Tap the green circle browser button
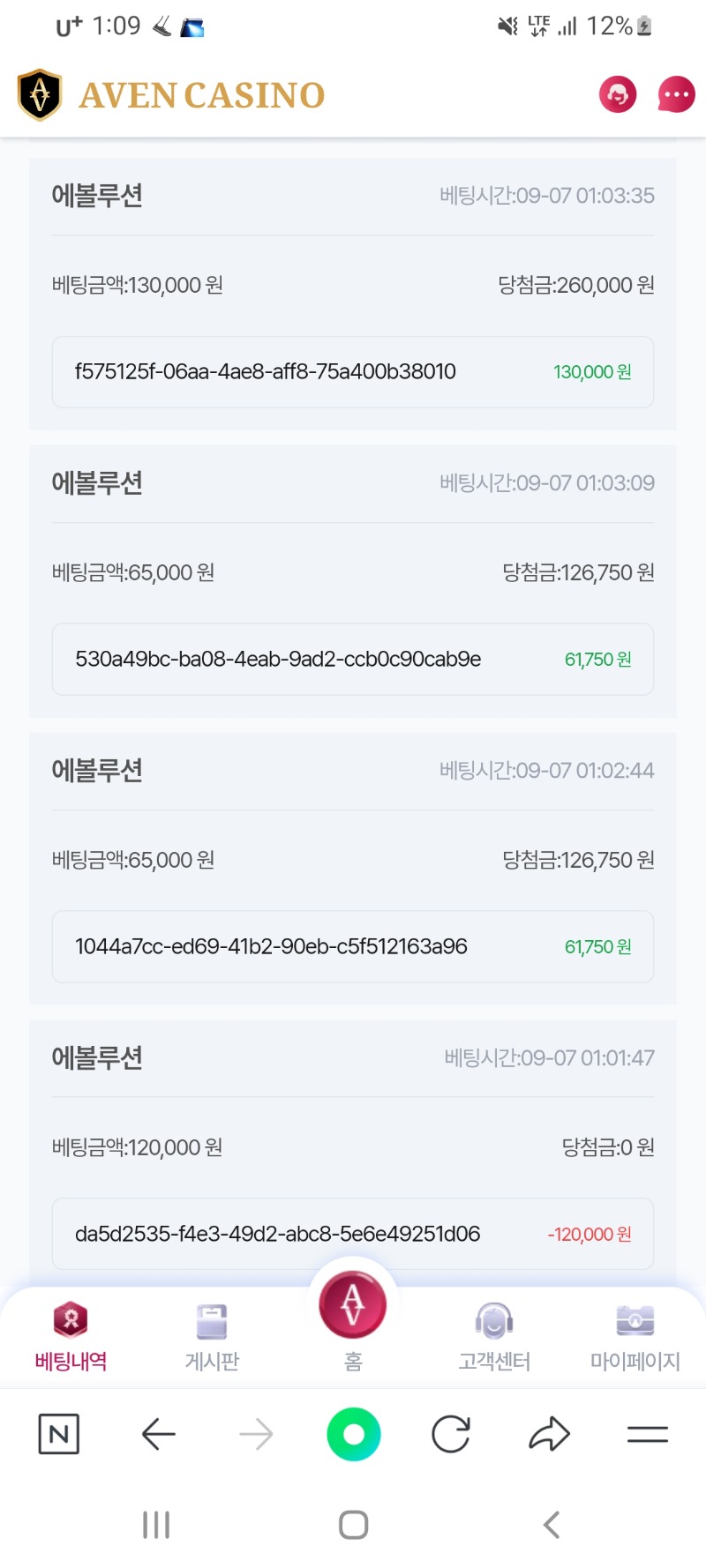The width and height of the screenshot is (706, 1568). click(x=353, y=1434)
